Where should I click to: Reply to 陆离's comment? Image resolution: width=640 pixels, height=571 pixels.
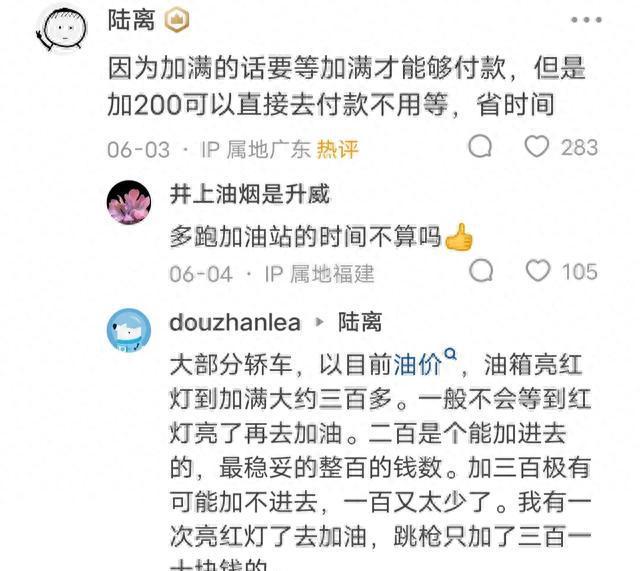click(480, 147)
